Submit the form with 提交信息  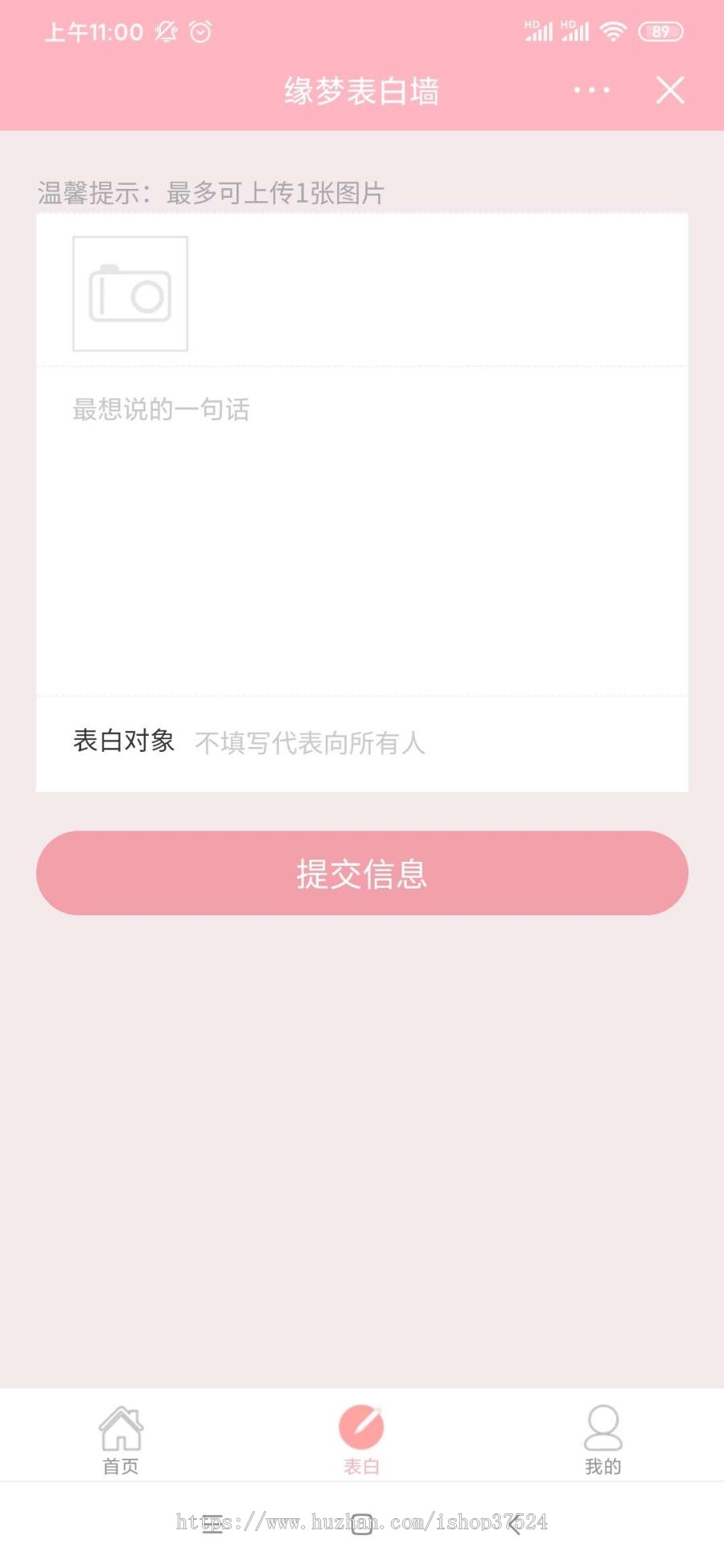click(362, 873)
